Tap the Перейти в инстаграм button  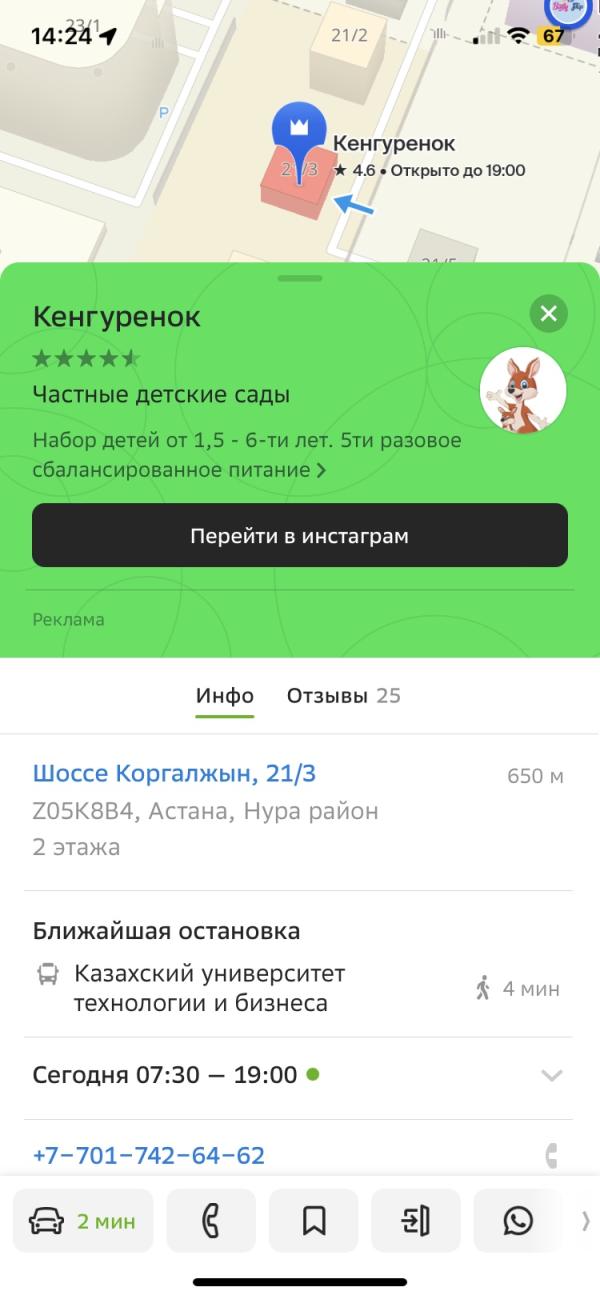tap(300, 535)
